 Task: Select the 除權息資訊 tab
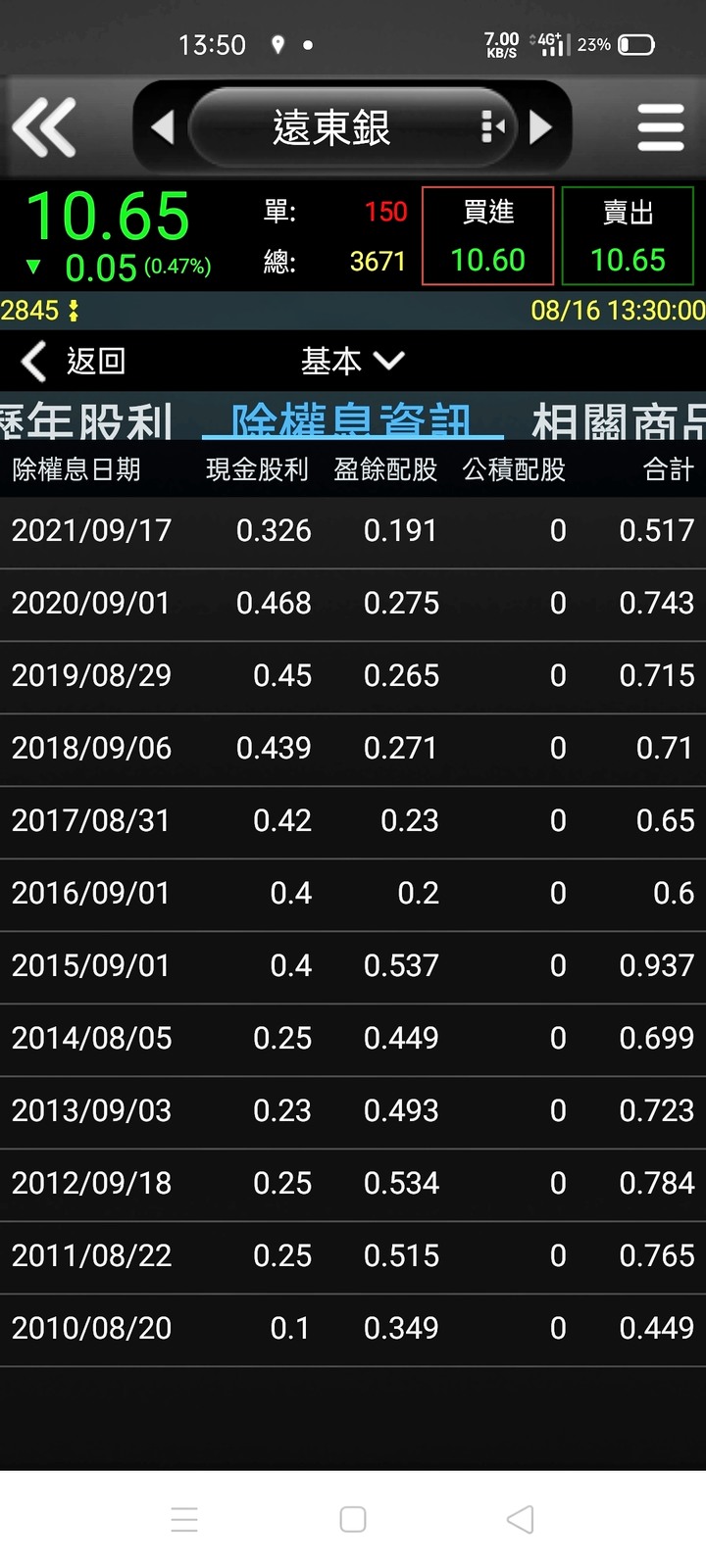[353, 419]
